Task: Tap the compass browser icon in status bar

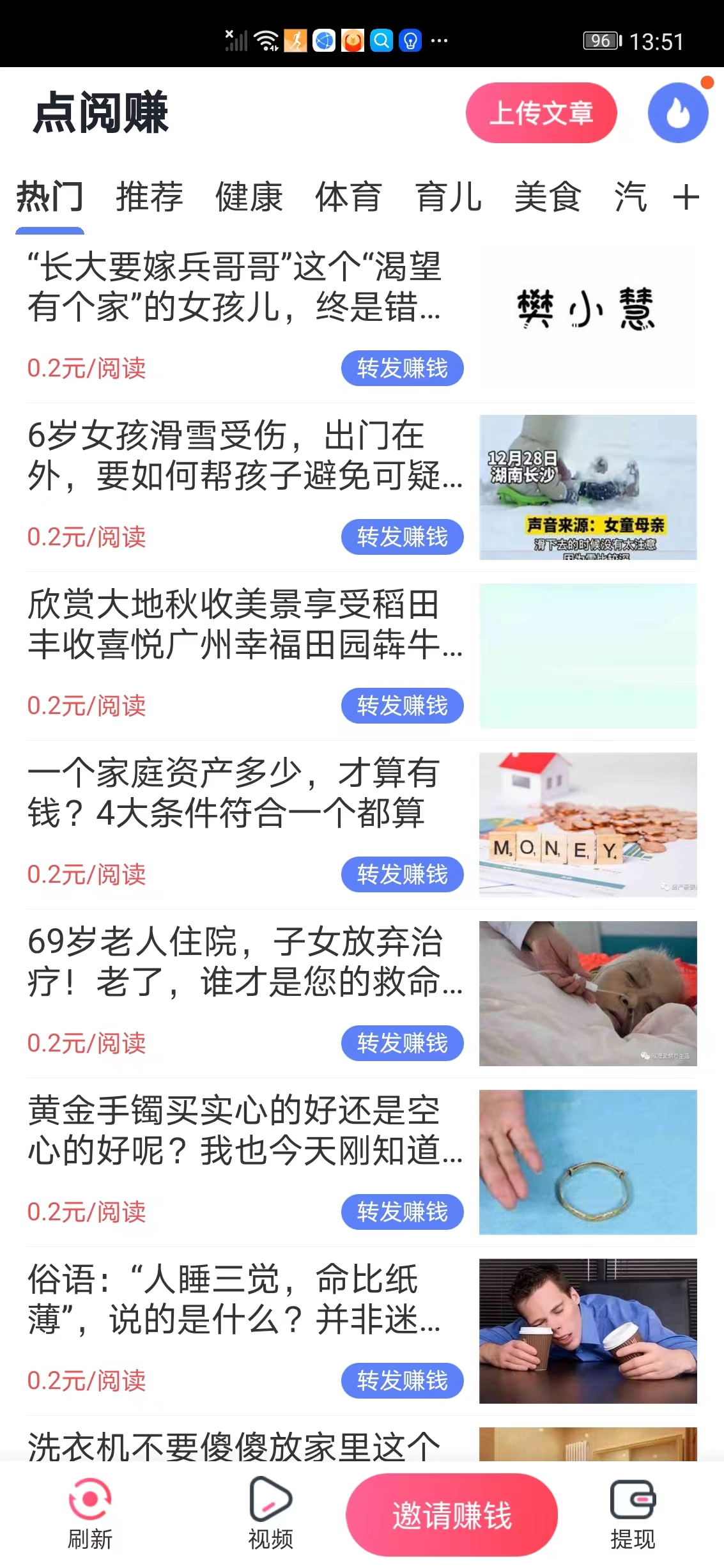Action: point(323,40)
